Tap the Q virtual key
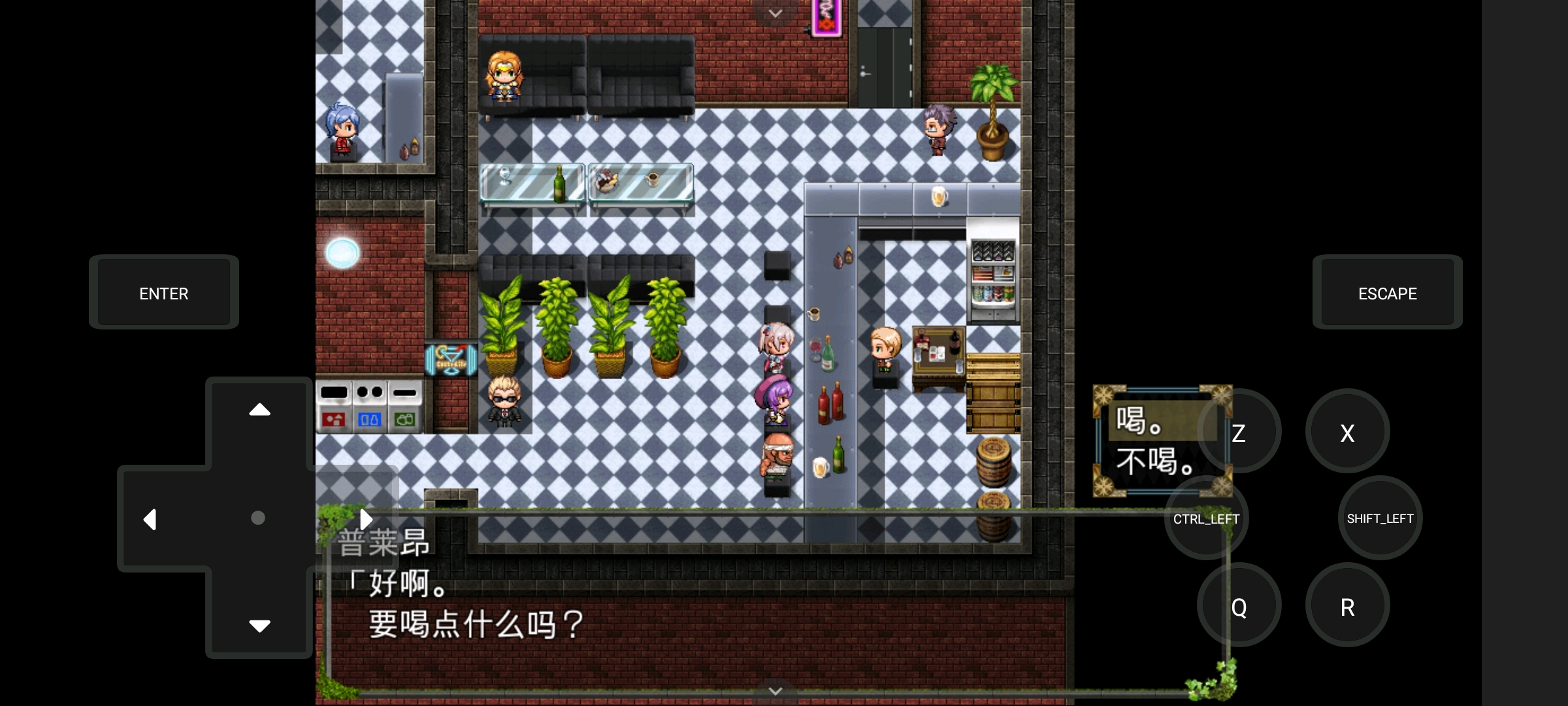The height and width of the screenshot is (706, 1568). [x=1239, y=607]
